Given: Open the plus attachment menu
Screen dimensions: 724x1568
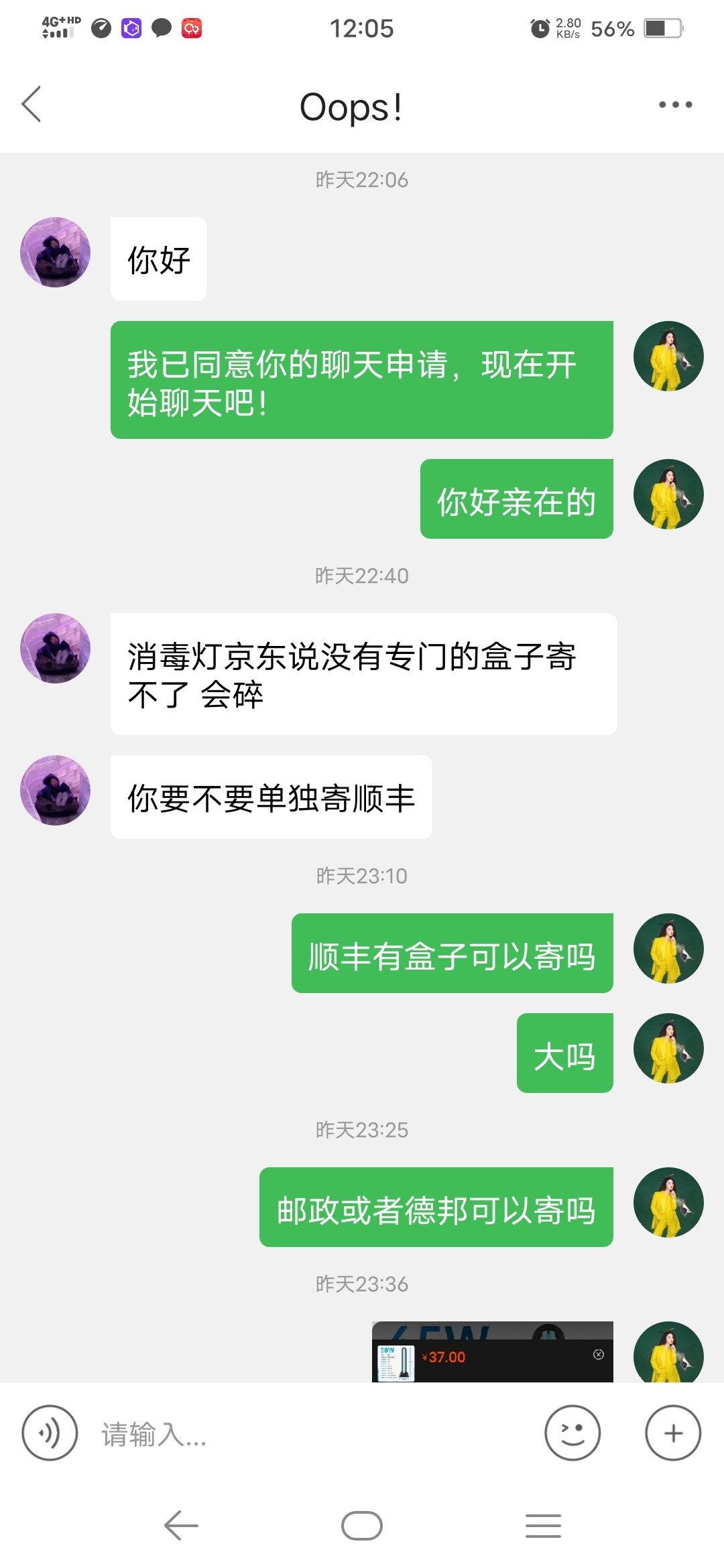Looking at the screenshot, I should tap(672, 1433).
